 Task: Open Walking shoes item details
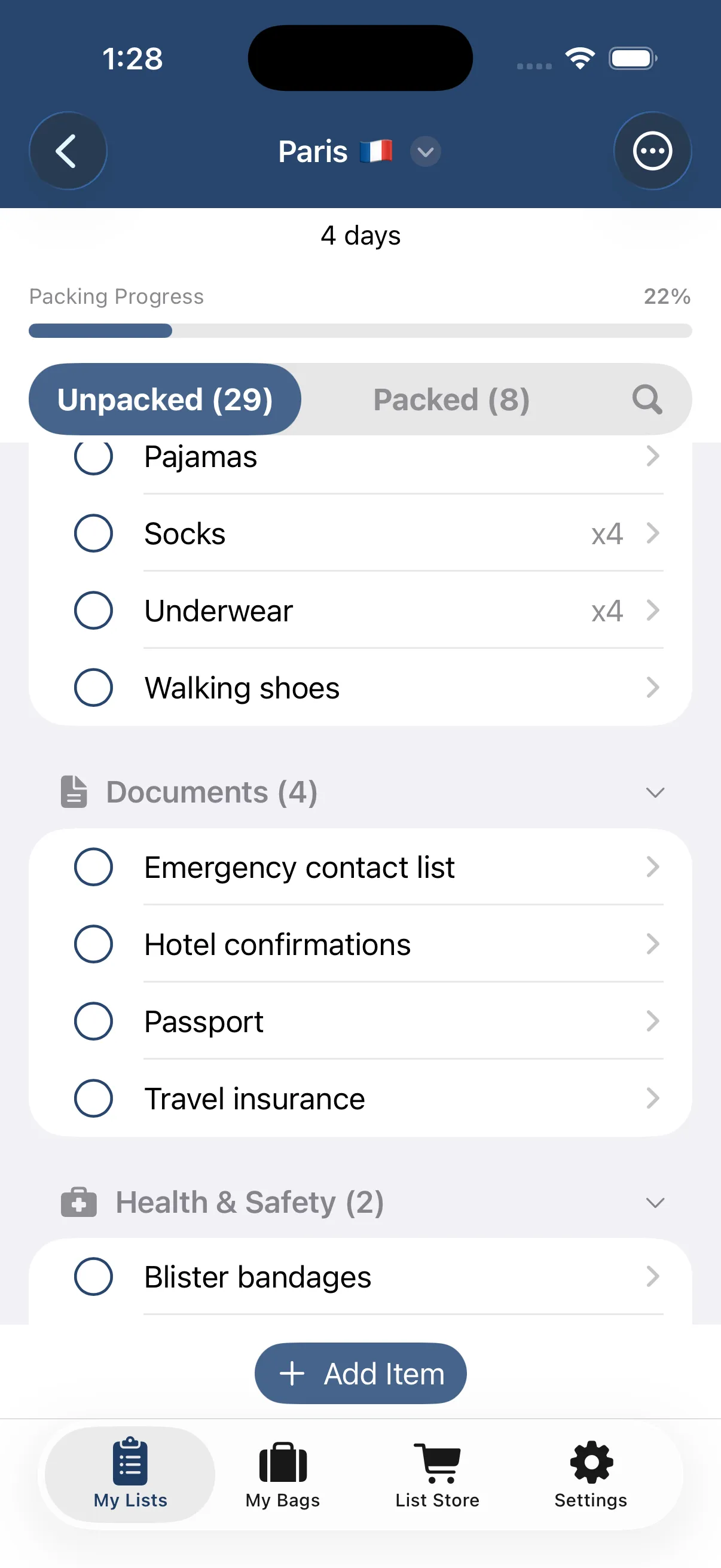(360, 688)
